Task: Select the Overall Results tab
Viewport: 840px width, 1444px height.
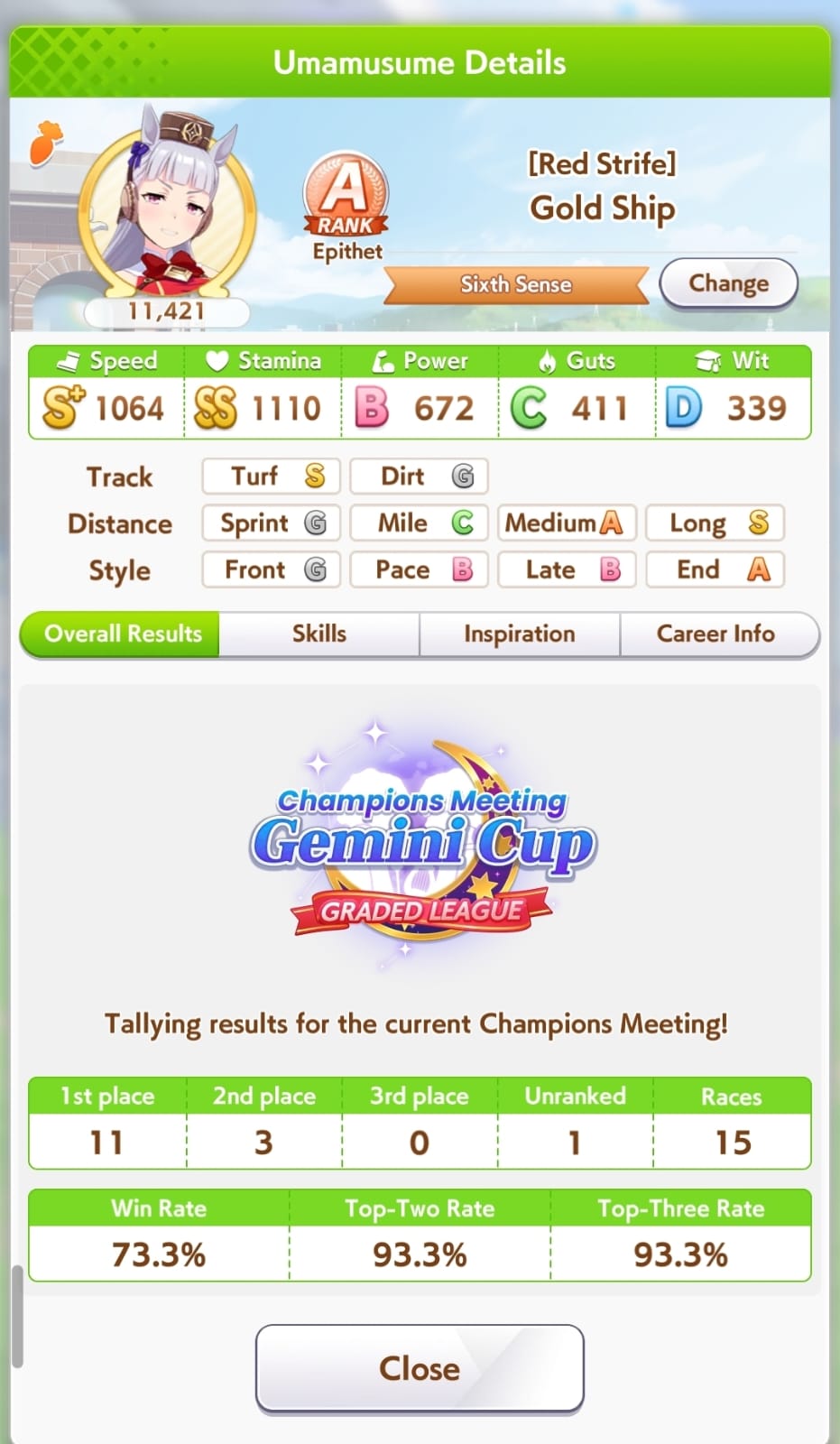Action: [123, 634]
